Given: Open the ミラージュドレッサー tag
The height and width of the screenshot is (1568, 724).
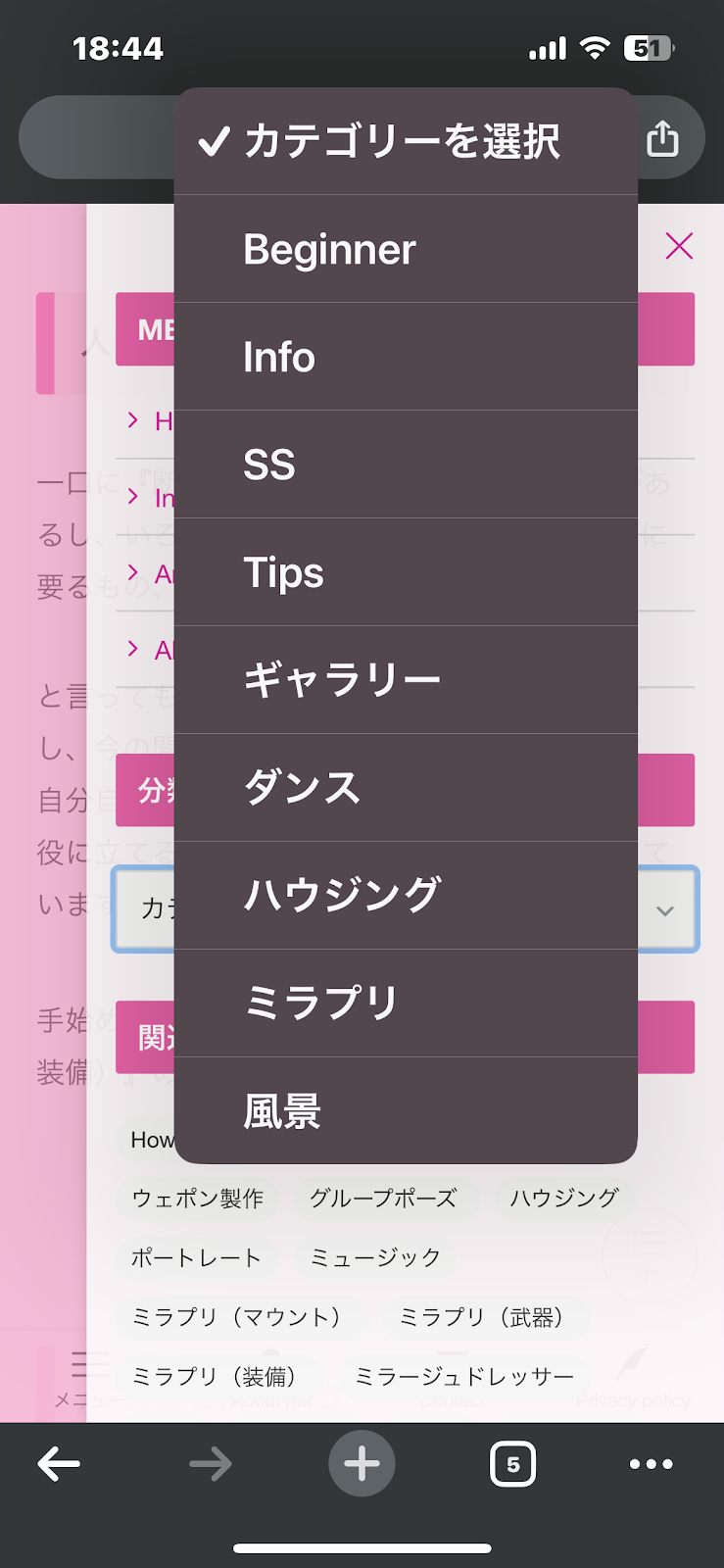Looking at the screenshot, I should pos(464,1377).
